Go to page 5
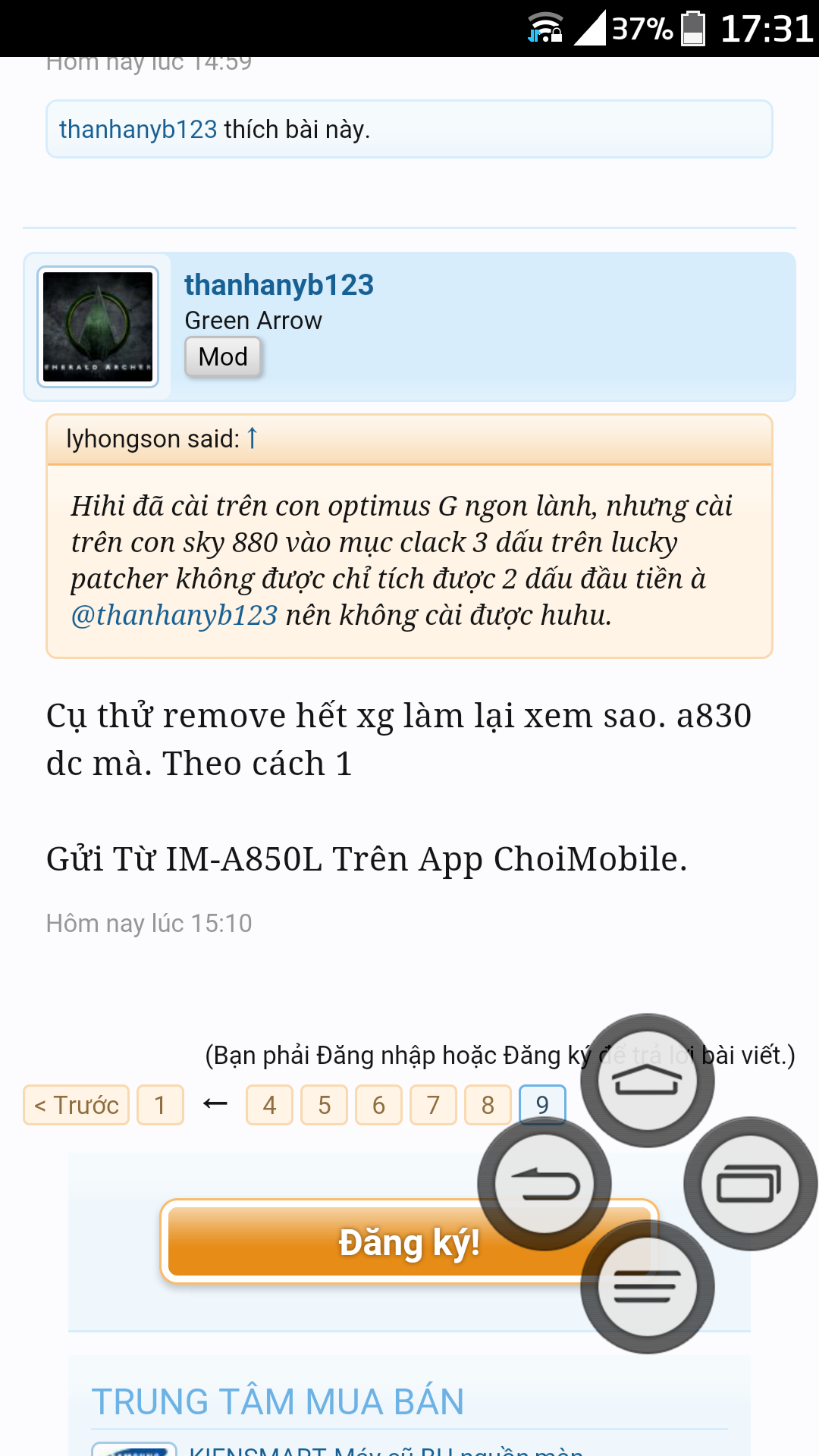Viewport: 819px width, 1456px height. [324, 1105]
